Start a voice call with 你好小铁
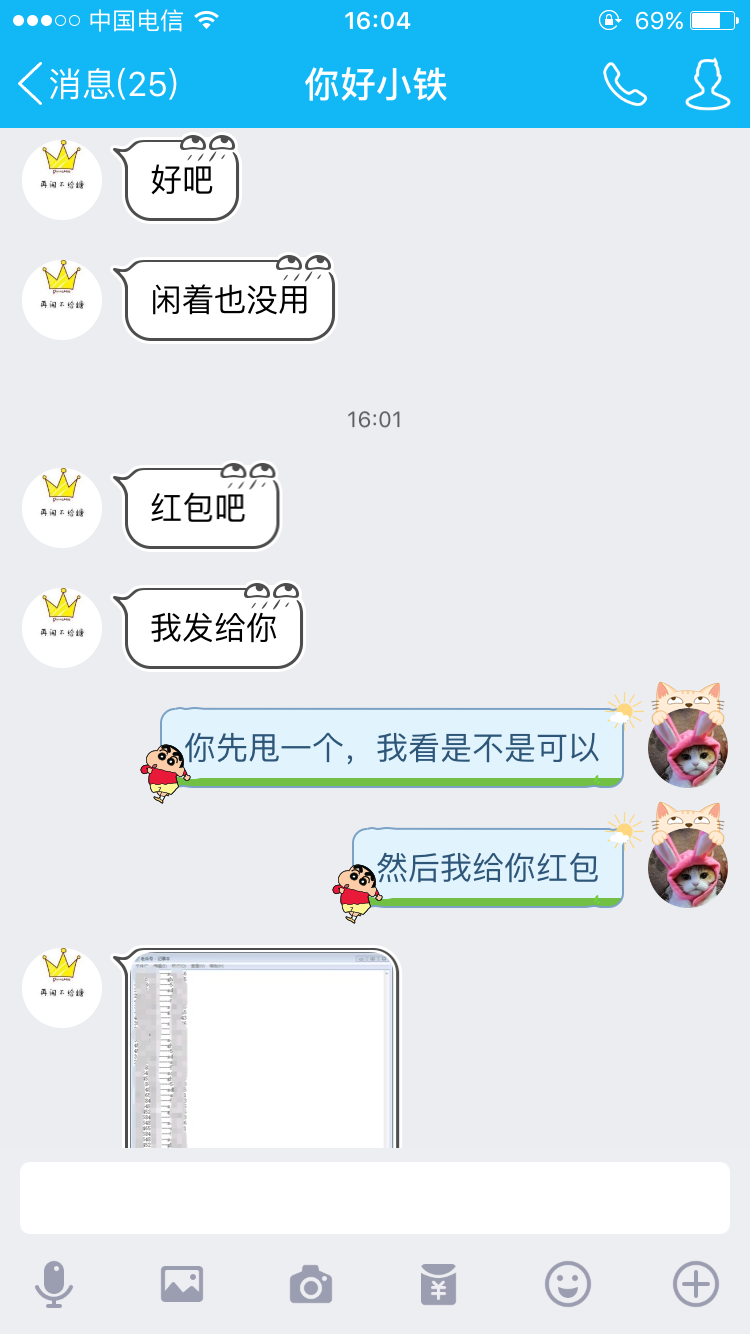Viewport: 750px width, 1334px height. point(625,84)
